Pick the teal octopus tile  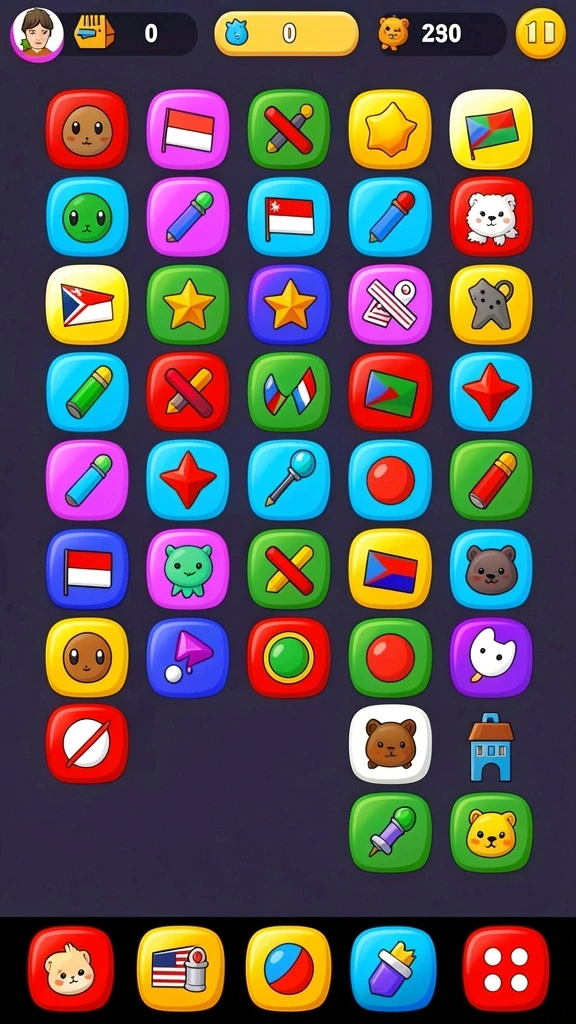(x=188, y=569)
